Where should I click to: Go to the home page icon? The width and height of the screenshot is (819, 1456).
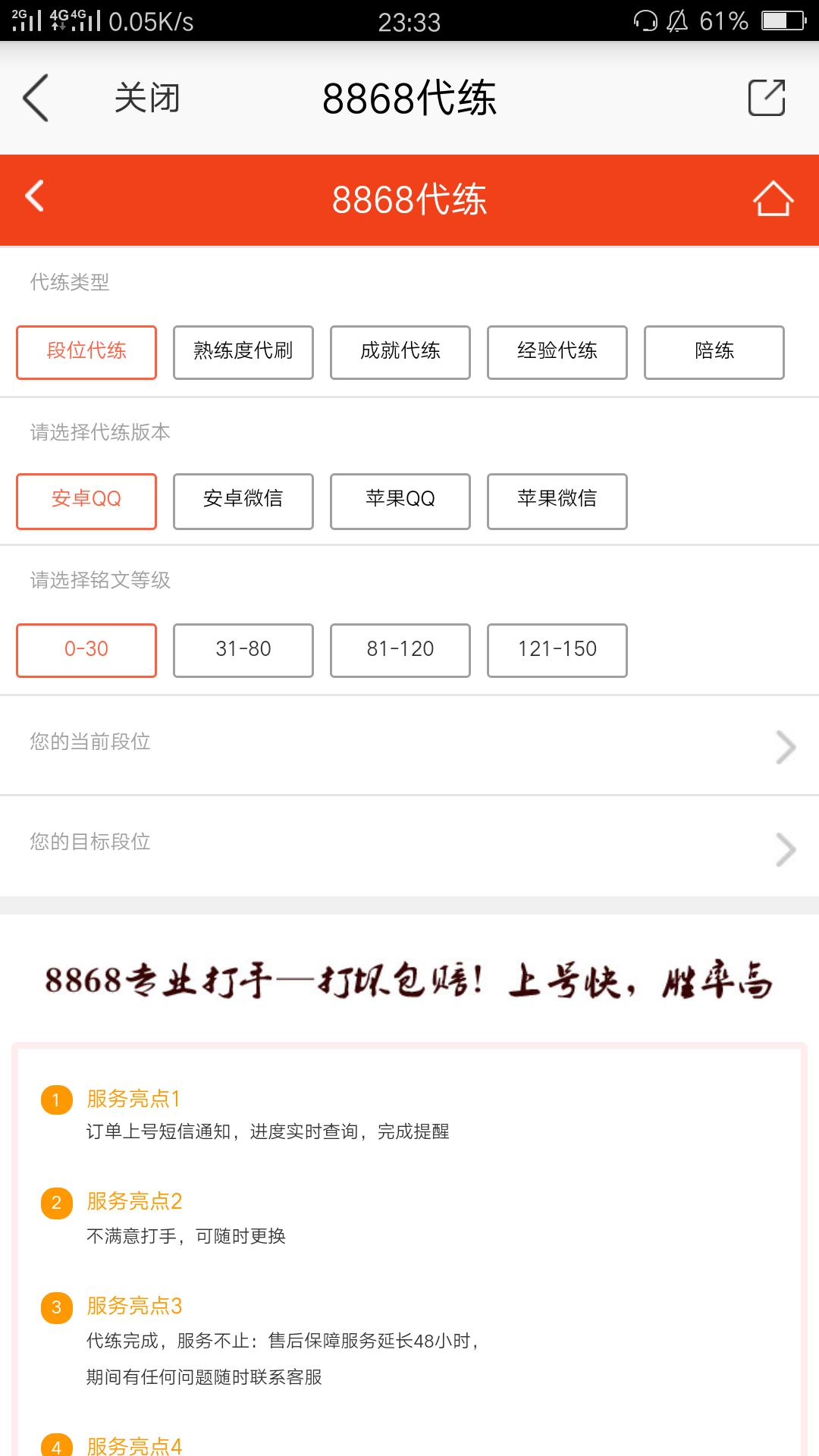click(x=772, y=199)
